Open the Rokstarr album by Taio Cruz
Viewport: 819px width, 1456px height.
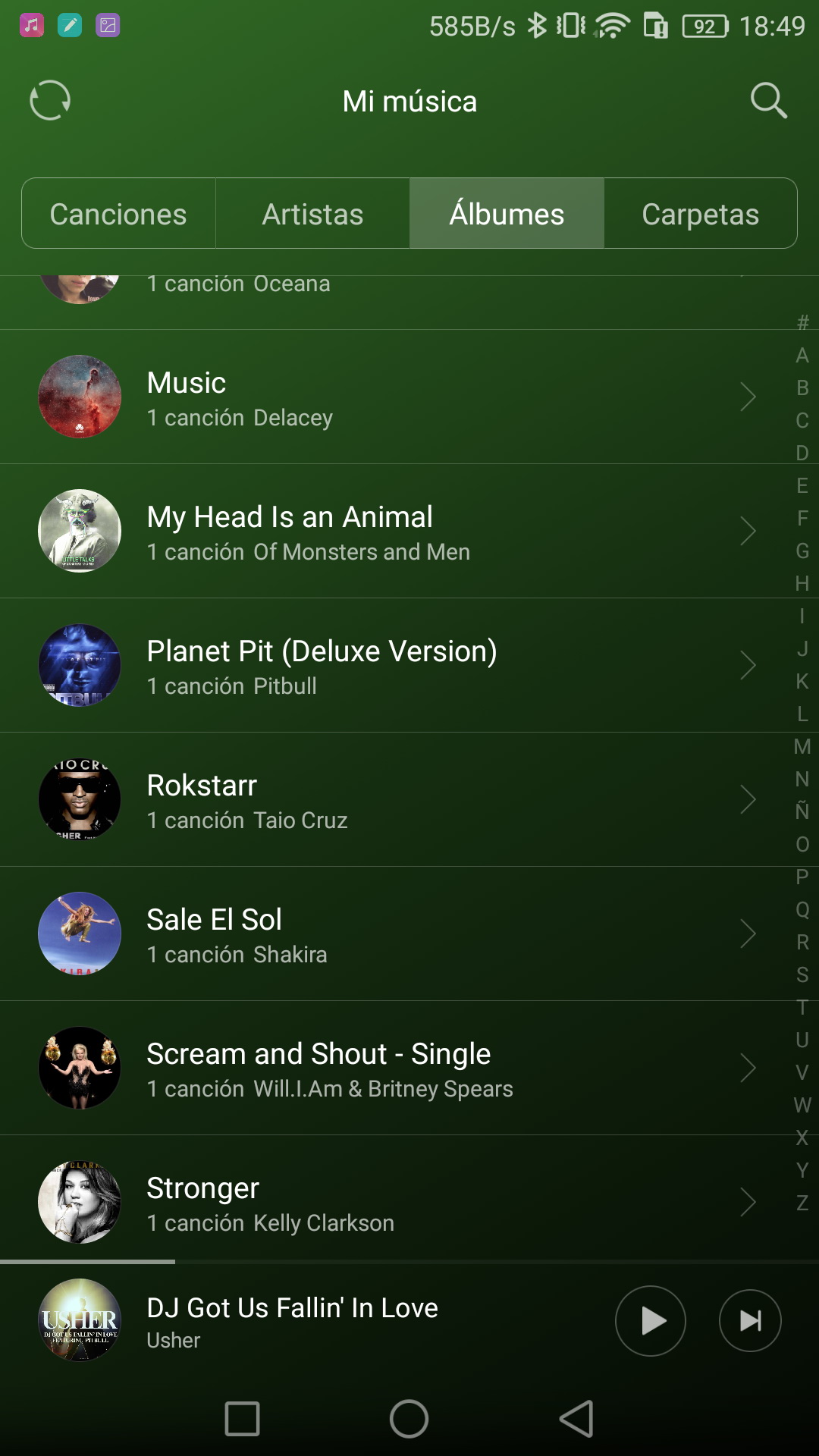379,800
